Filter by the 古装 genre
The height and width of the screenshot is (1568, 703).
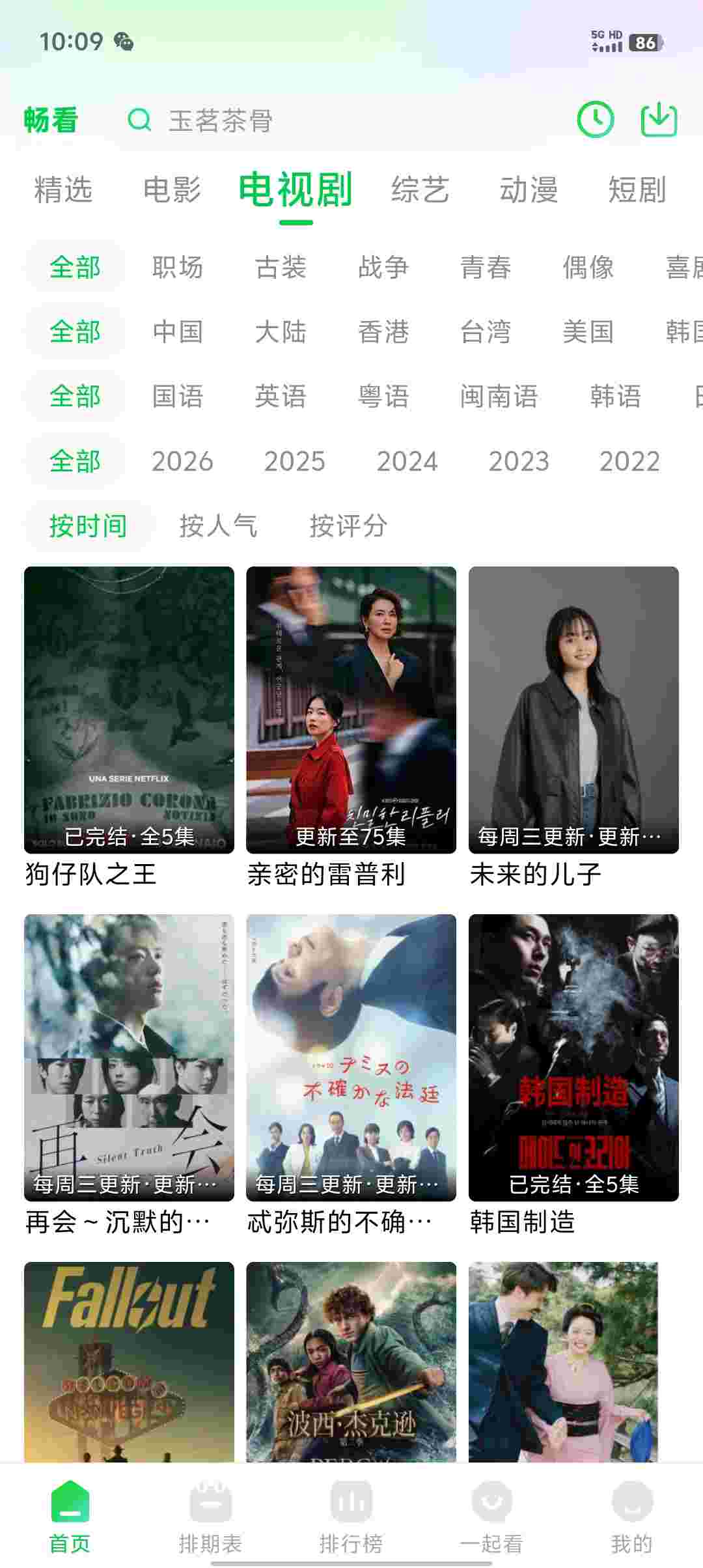[281, 267]
